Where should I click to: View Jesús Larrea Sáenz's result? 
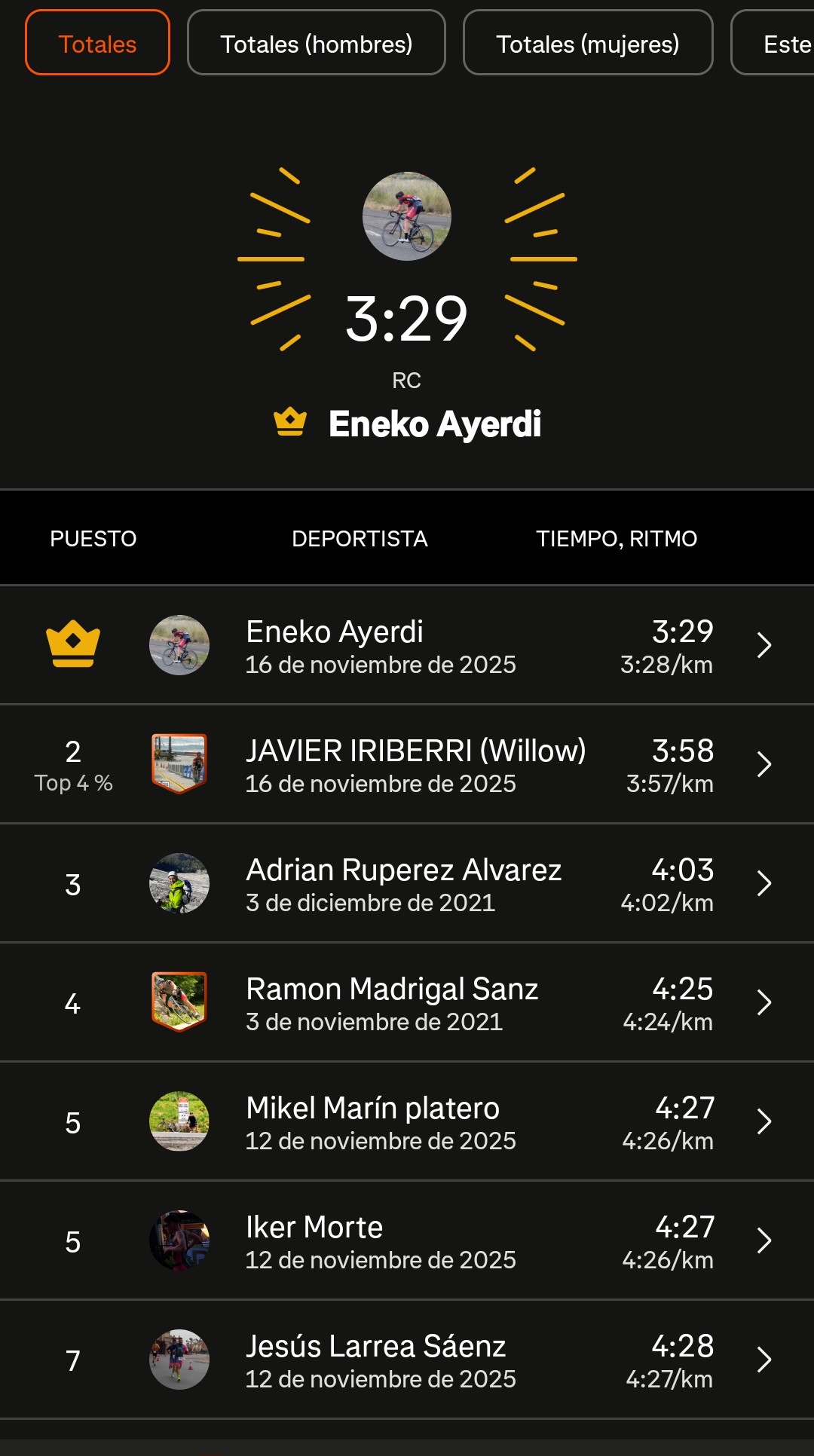coord(407,1360)
